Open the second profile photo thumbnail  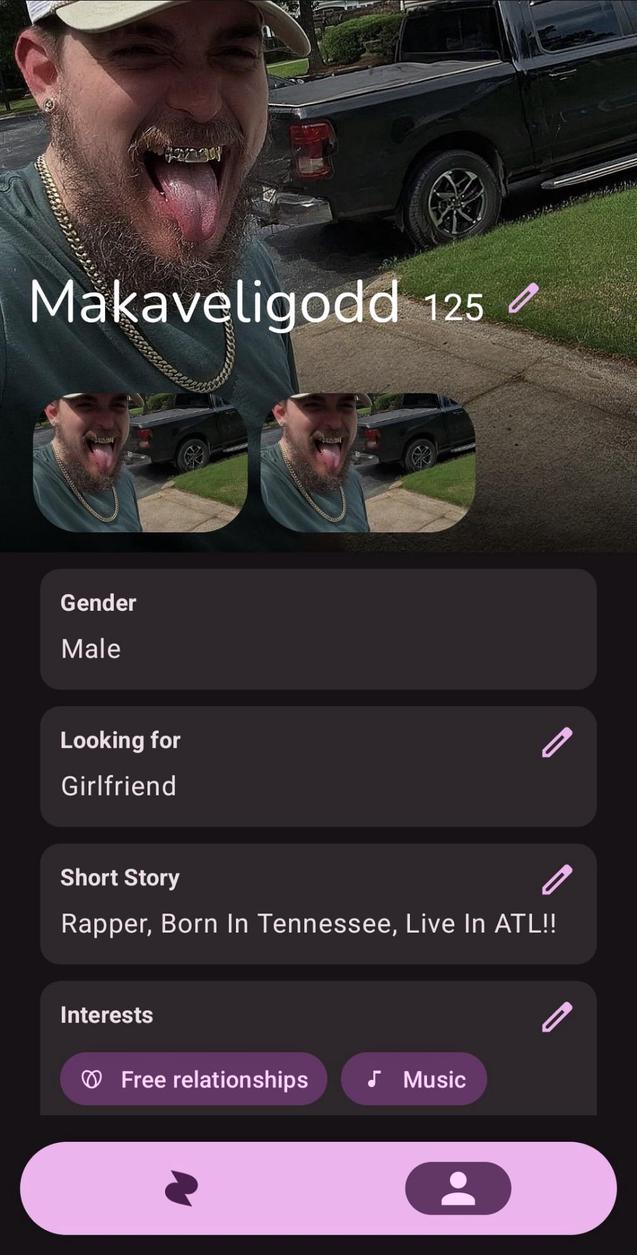pos(367,462)
